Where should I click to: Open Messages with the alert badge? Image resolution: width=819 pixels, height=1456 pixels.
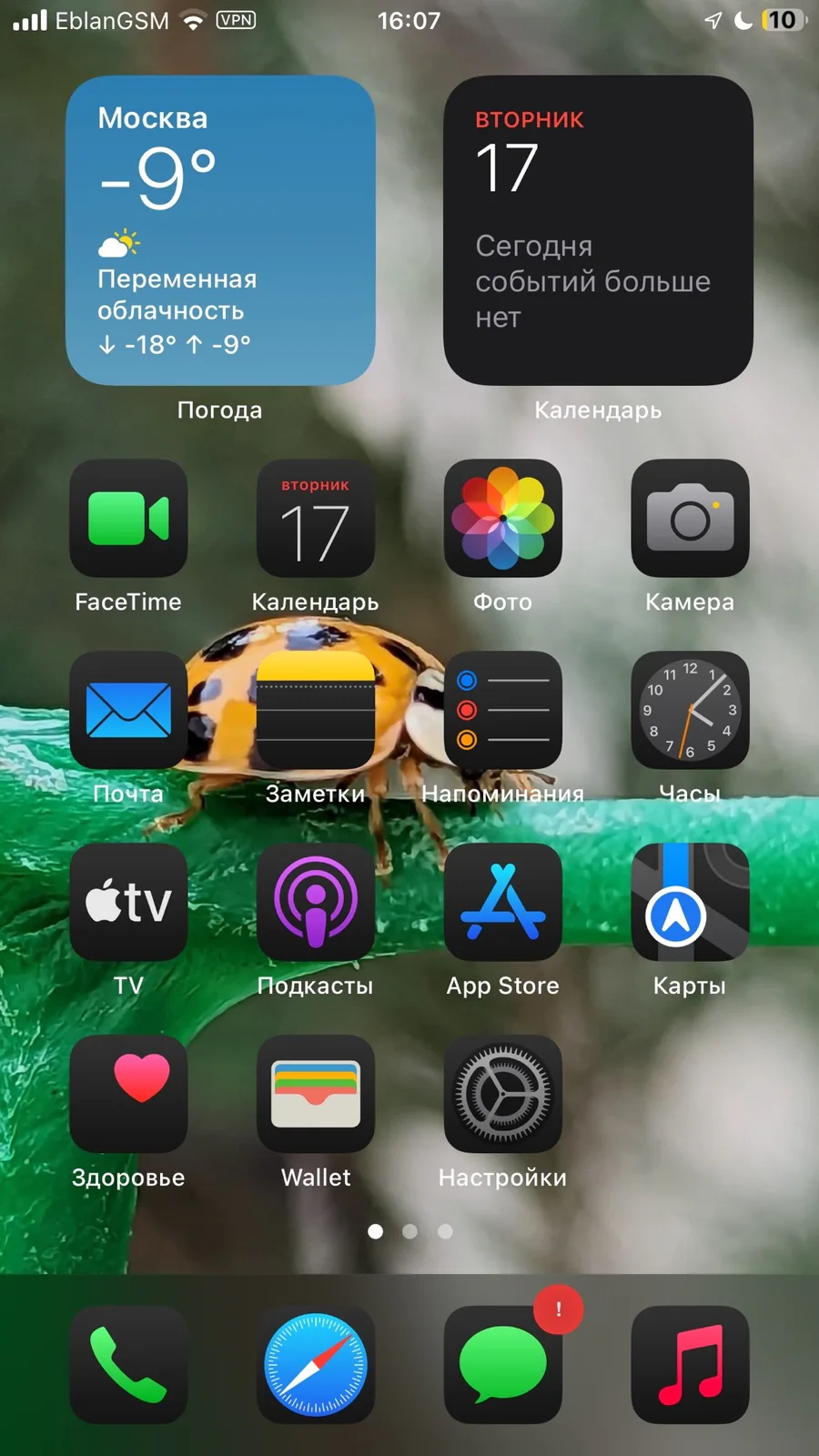pyautogui.click(x=502, y=1365)
